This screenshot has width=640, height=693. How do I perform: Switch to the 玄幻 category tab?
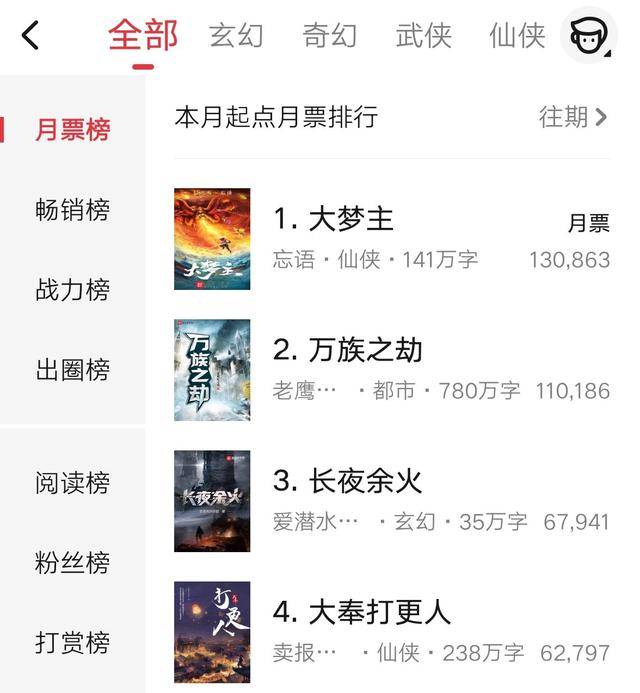(x=236, y=36)
